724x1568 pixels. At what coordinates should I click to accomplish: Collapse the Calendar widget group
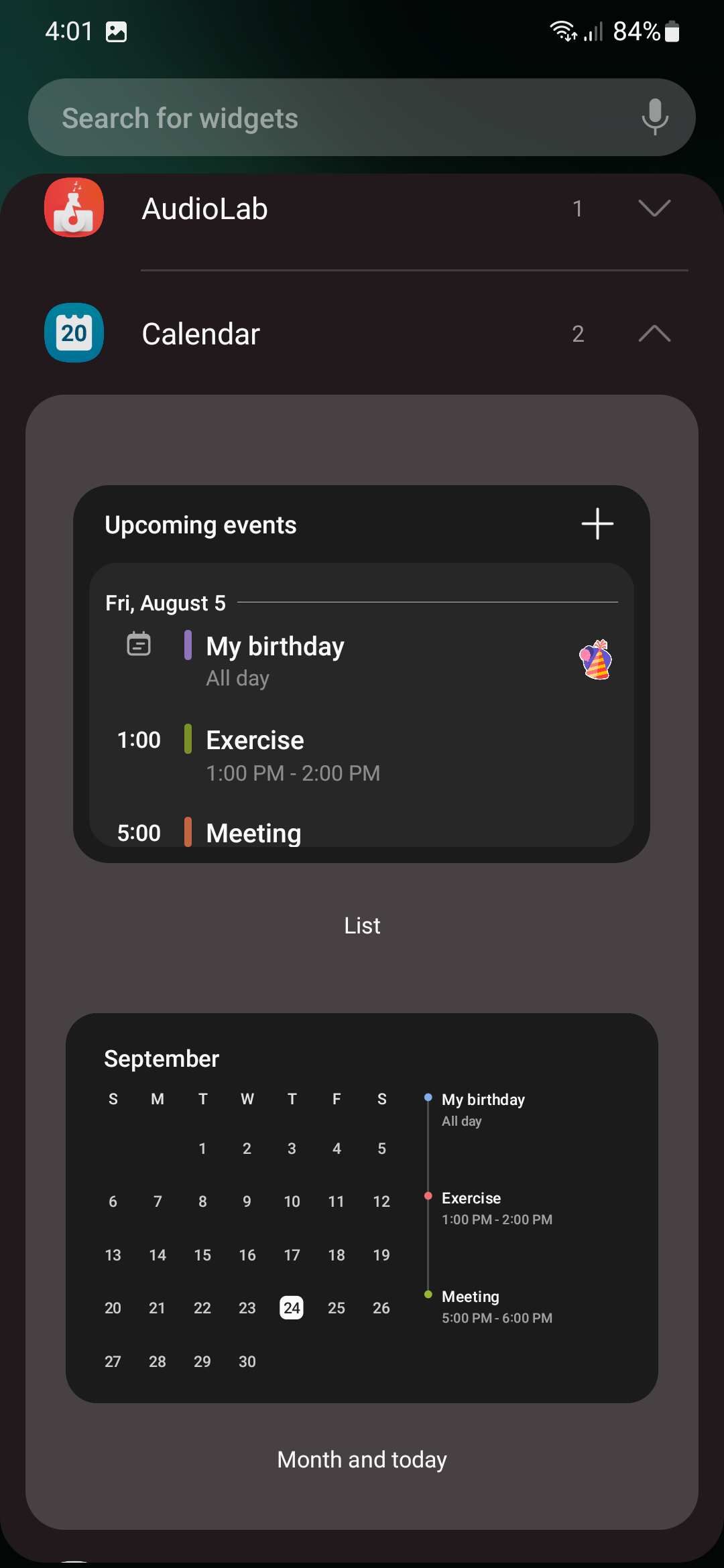pos(654,334)
